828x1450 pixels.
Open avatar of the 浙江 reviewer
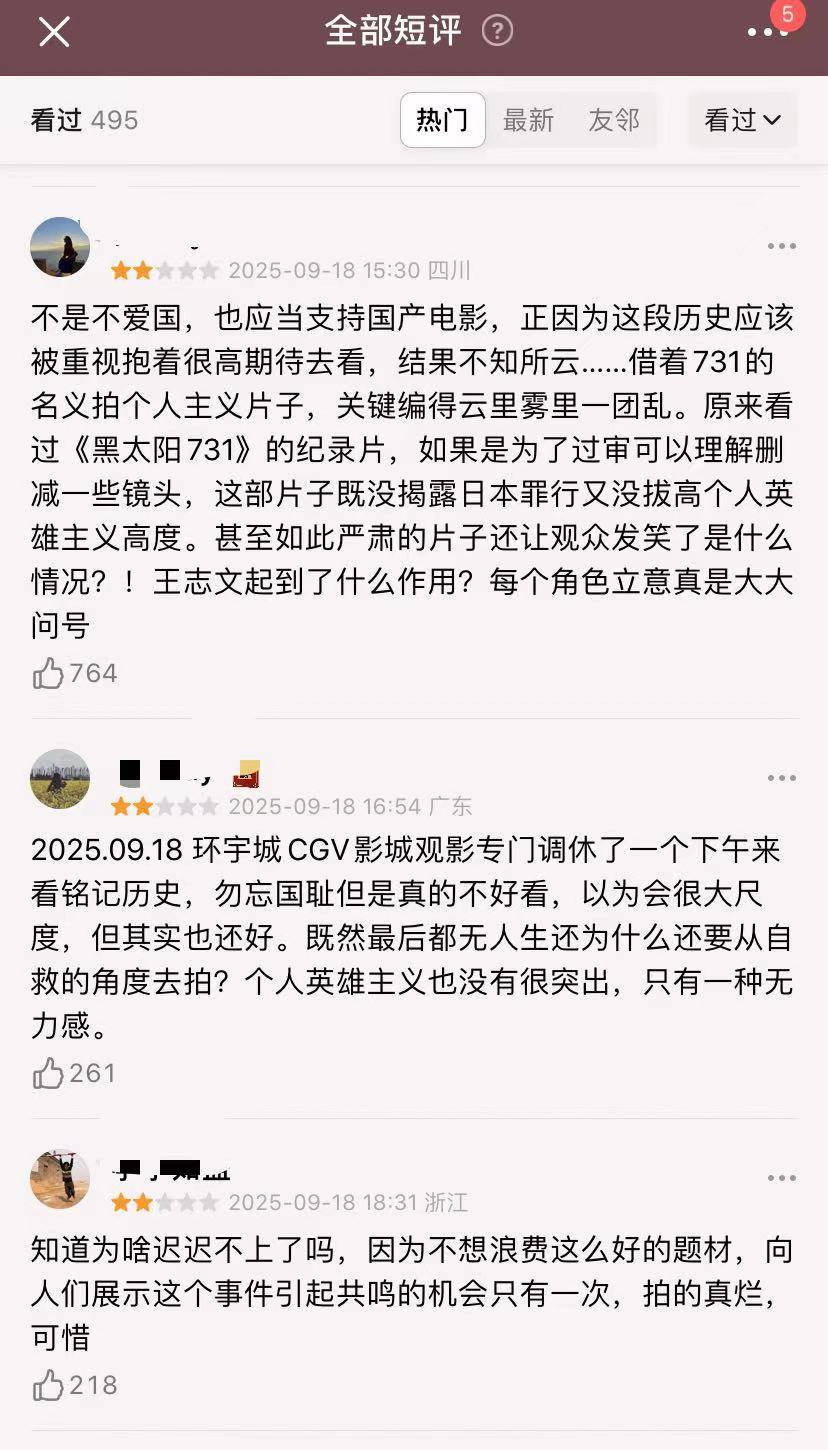[60, 1179]
